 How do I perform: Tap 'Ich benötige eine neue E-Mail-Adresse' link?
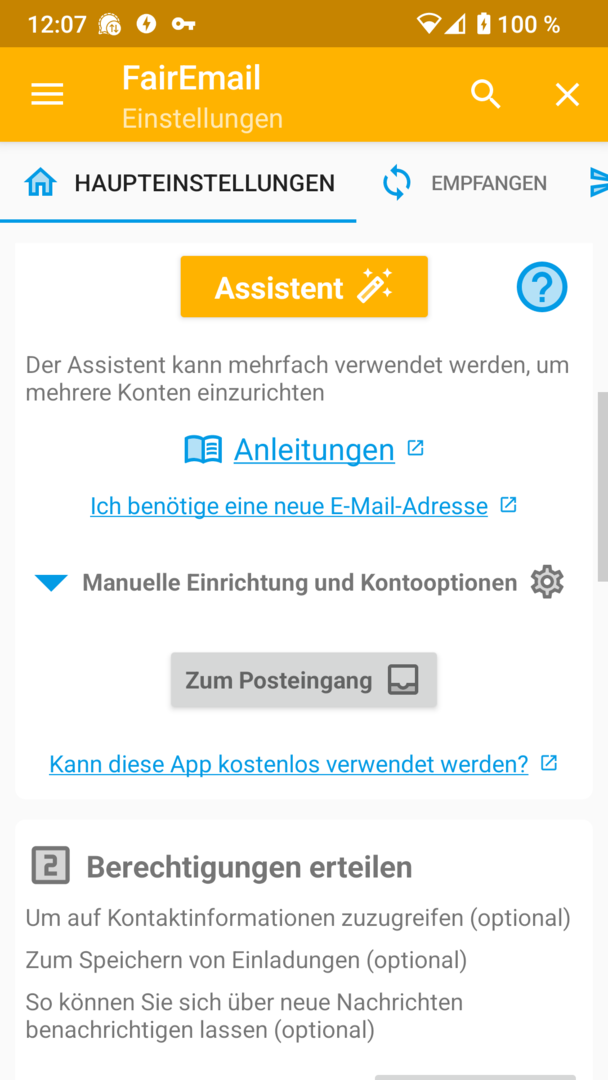click(289, 506)
